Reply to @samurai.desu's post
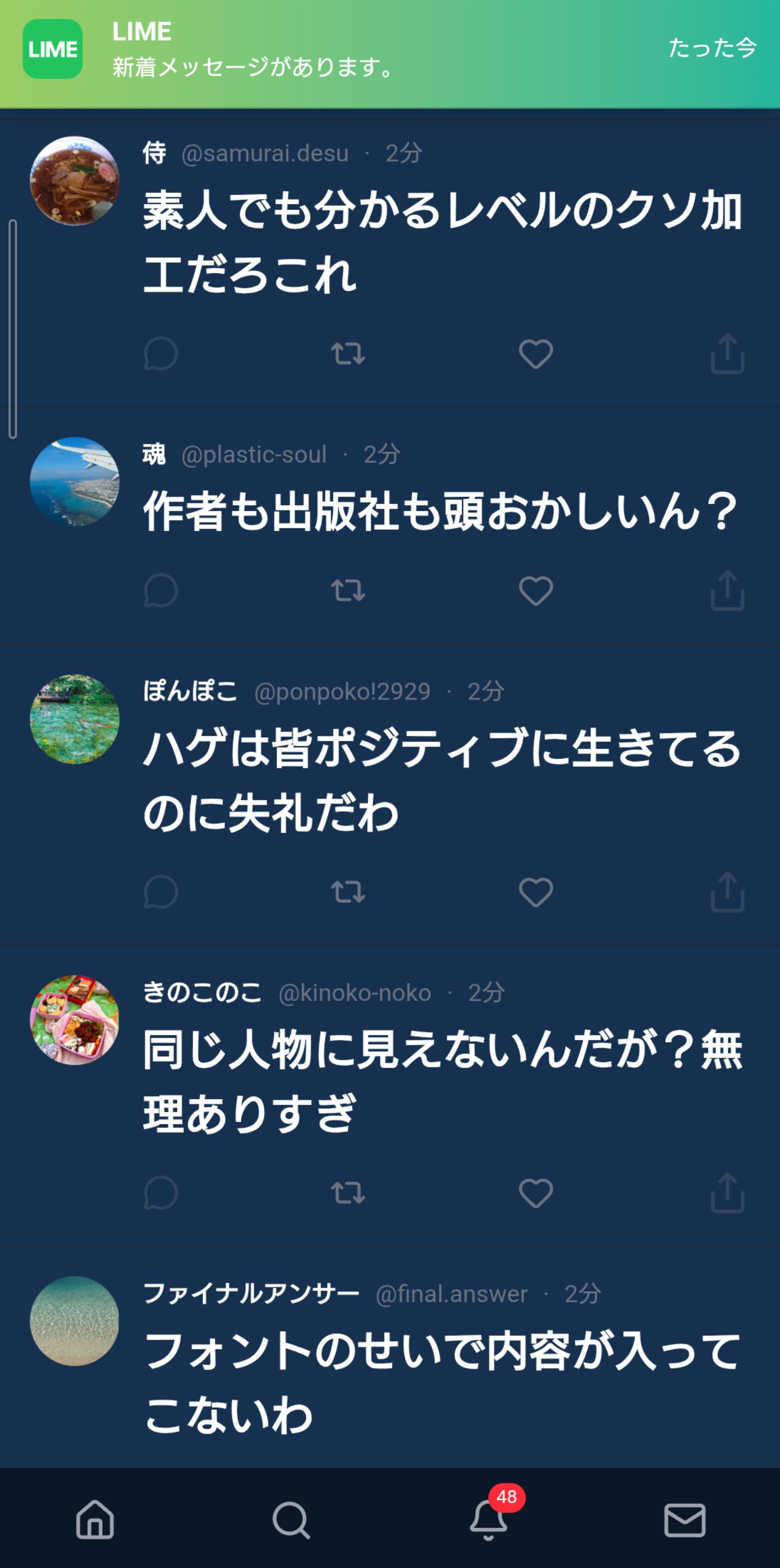The width and height of the screenshot is (780, 1568). [x=161, y=354]
